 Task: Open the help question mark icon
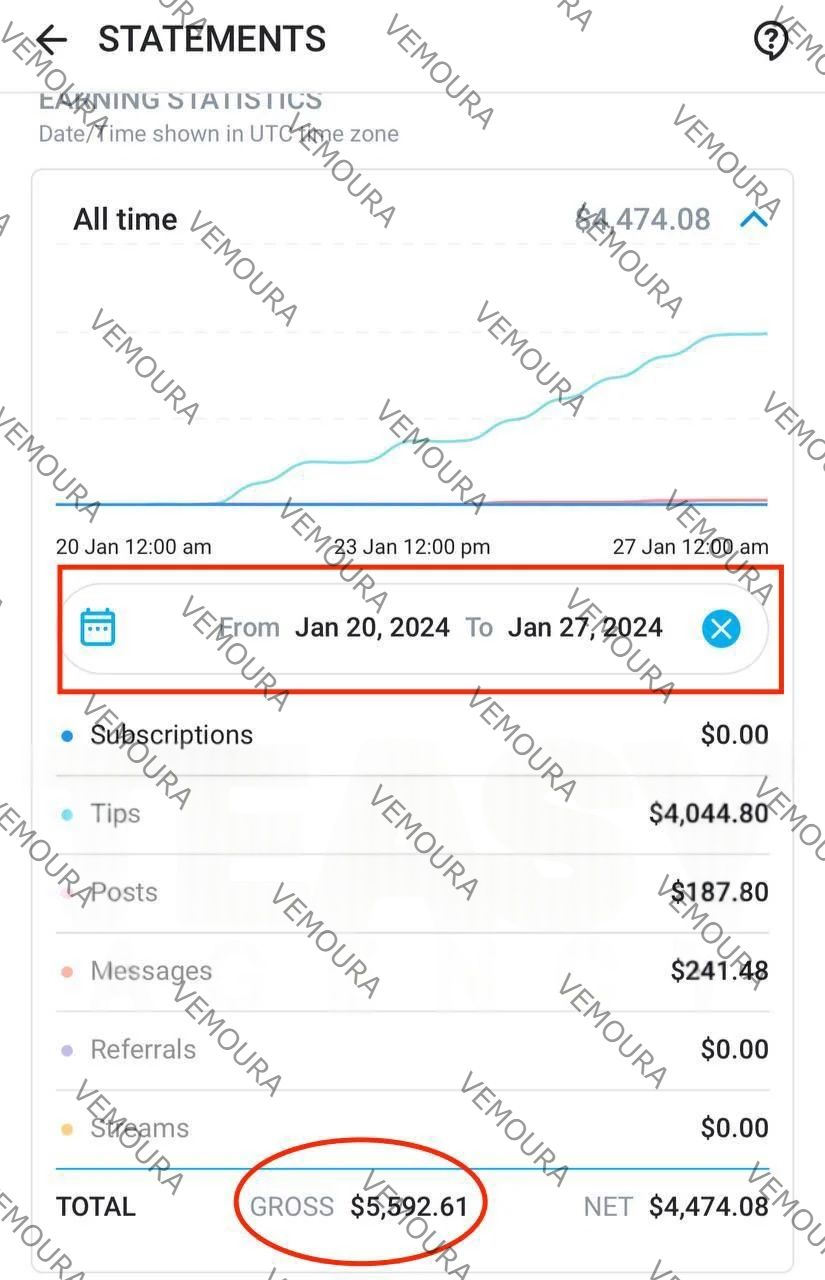pos(769,40)
